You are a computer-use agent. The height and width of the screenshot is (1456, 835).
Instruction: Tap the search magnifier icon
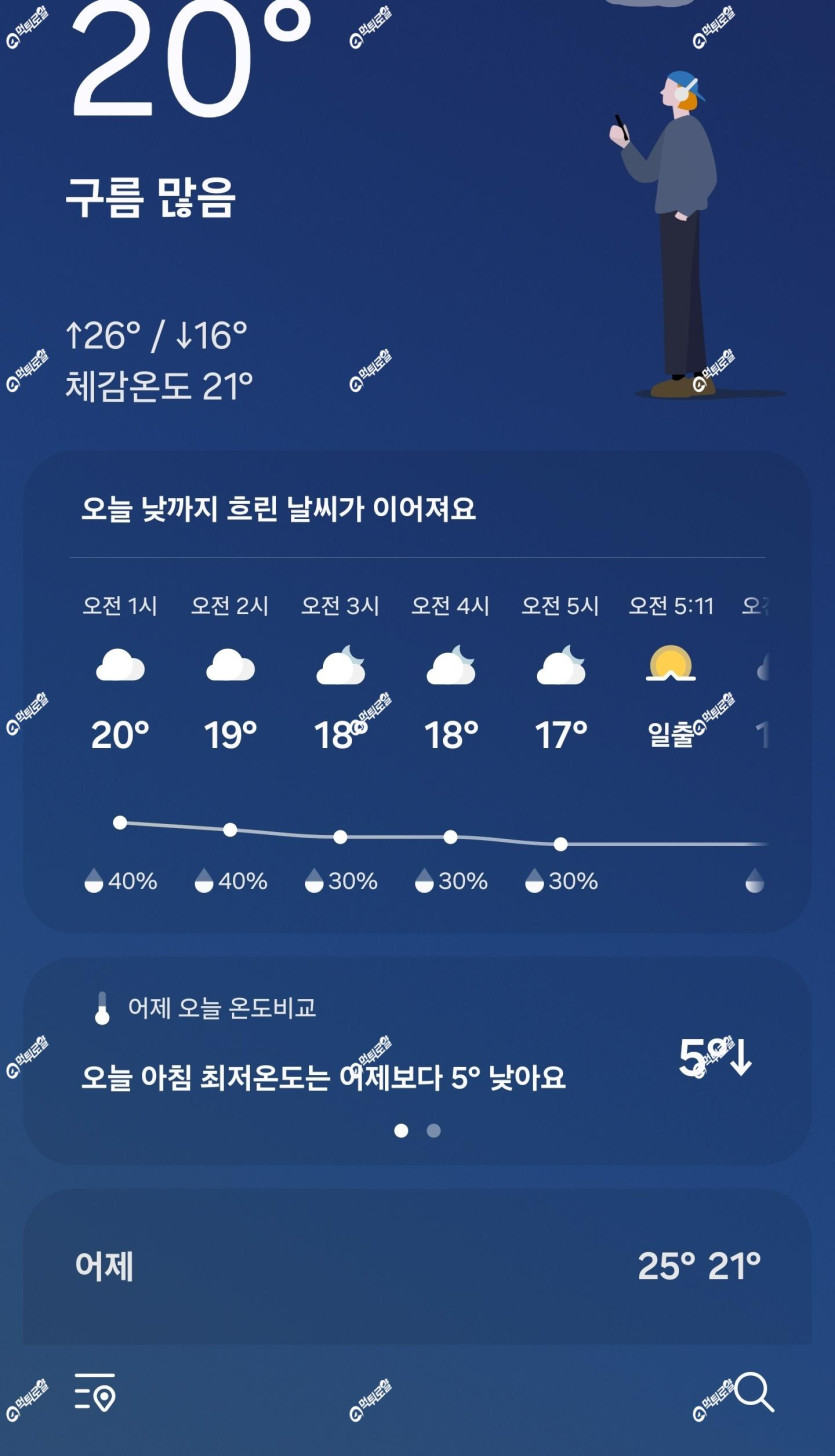[755, 1392]
